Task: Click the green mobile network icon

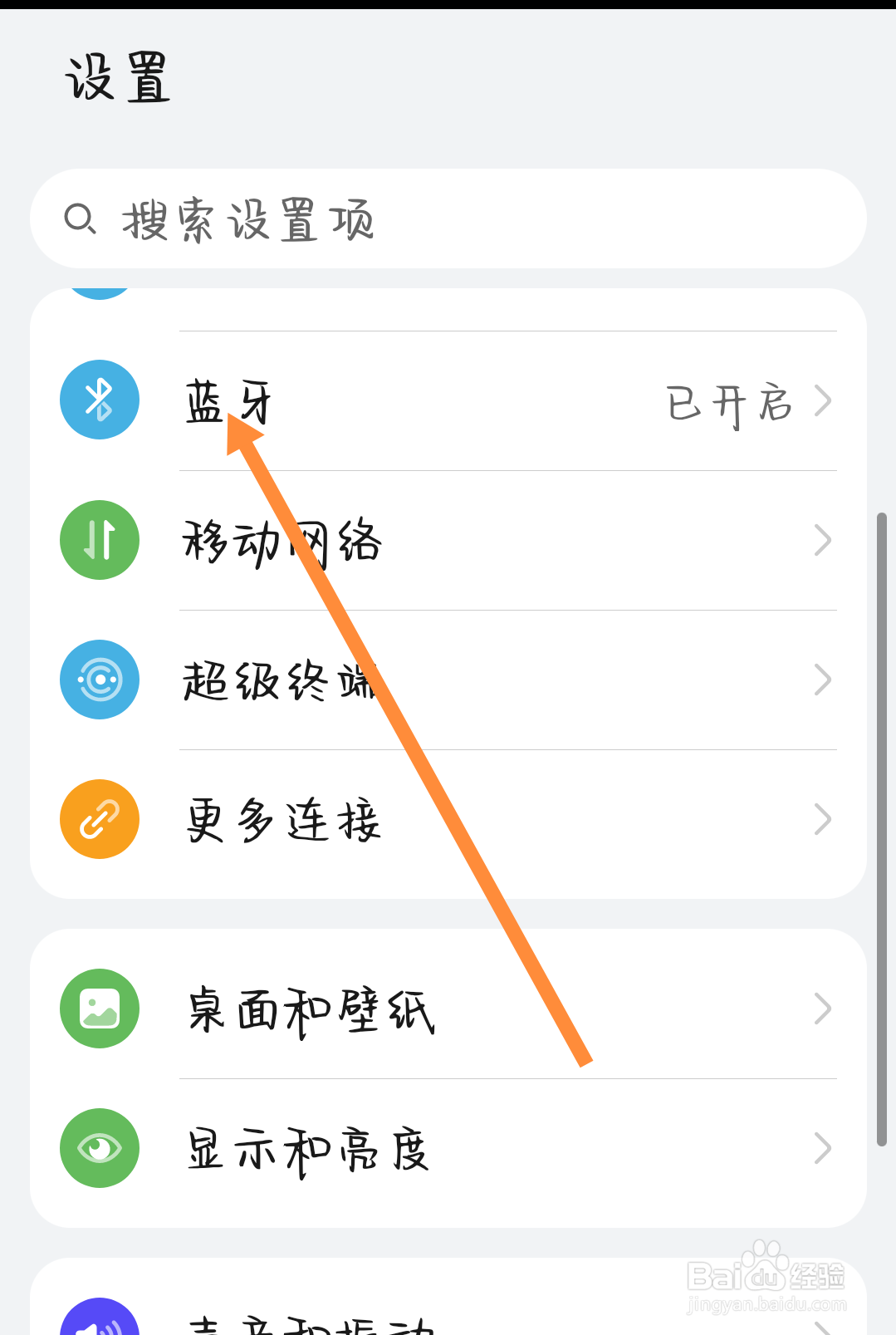Action: [99, 540]
